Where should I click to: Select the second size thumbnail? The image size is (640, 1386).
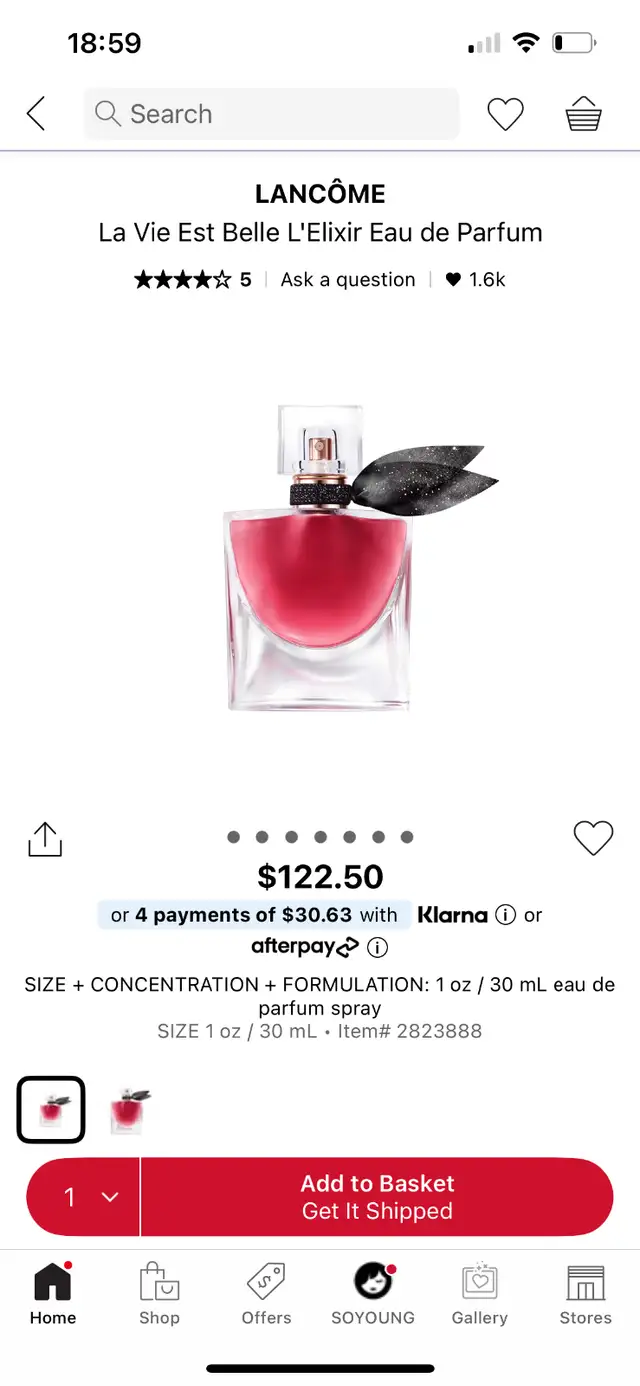(x=130, y=1110)
